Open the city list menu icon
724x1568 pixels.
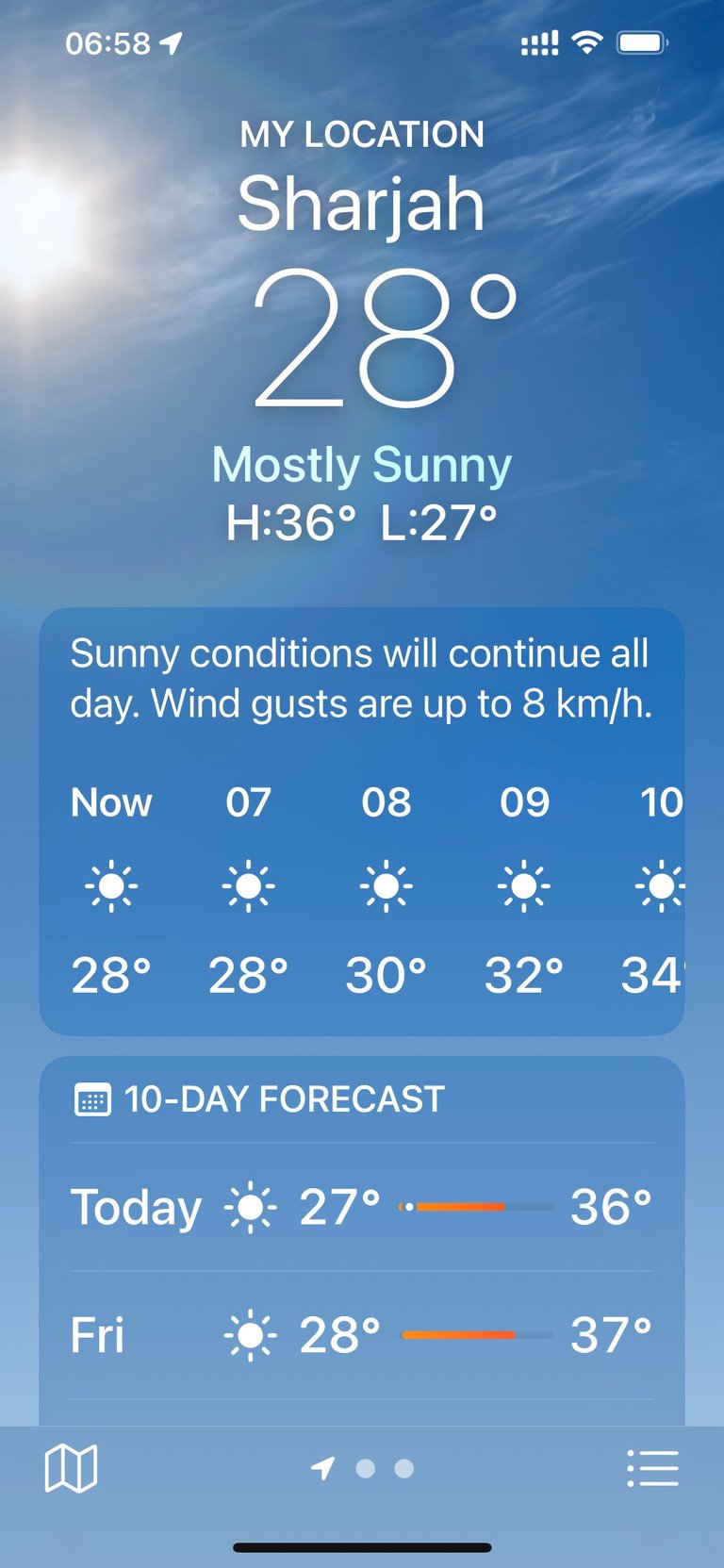click(652, 1468)
